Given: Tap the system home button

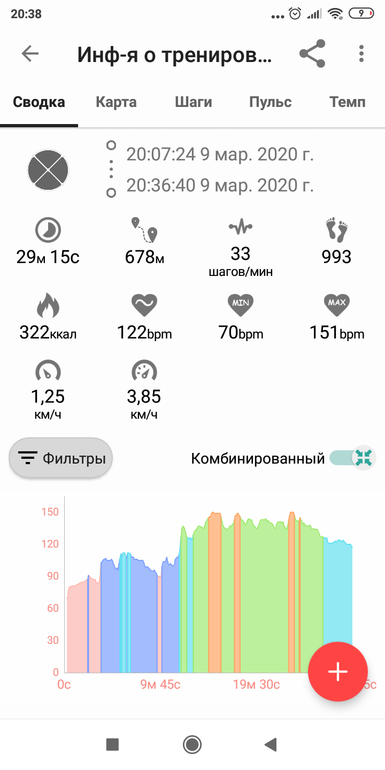Looking at the screenshot, I should [192, 744].
